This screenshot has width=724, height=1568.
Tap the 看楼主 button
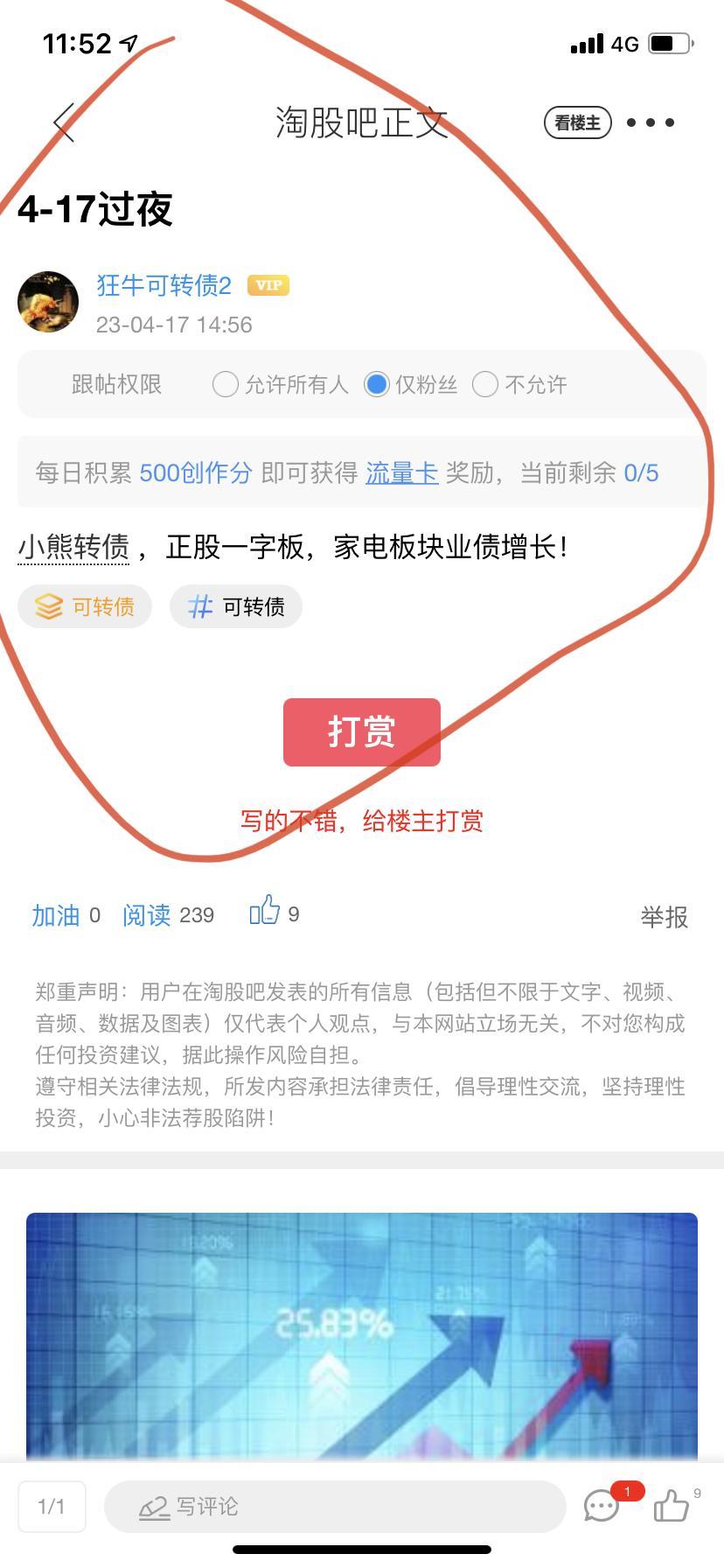point(577,122)
